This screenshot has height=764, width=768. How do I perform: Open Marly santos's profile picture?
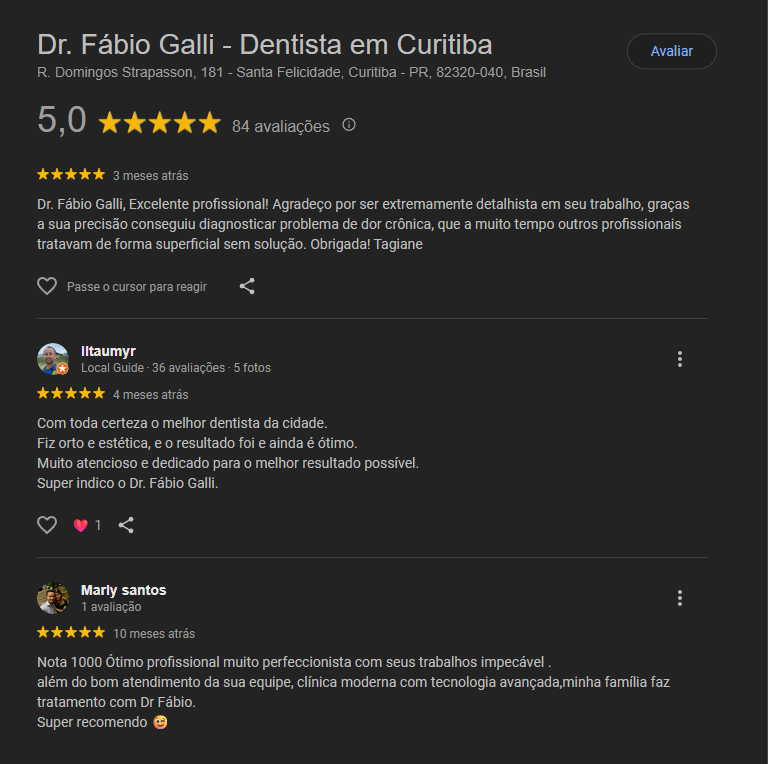(52, 598)
